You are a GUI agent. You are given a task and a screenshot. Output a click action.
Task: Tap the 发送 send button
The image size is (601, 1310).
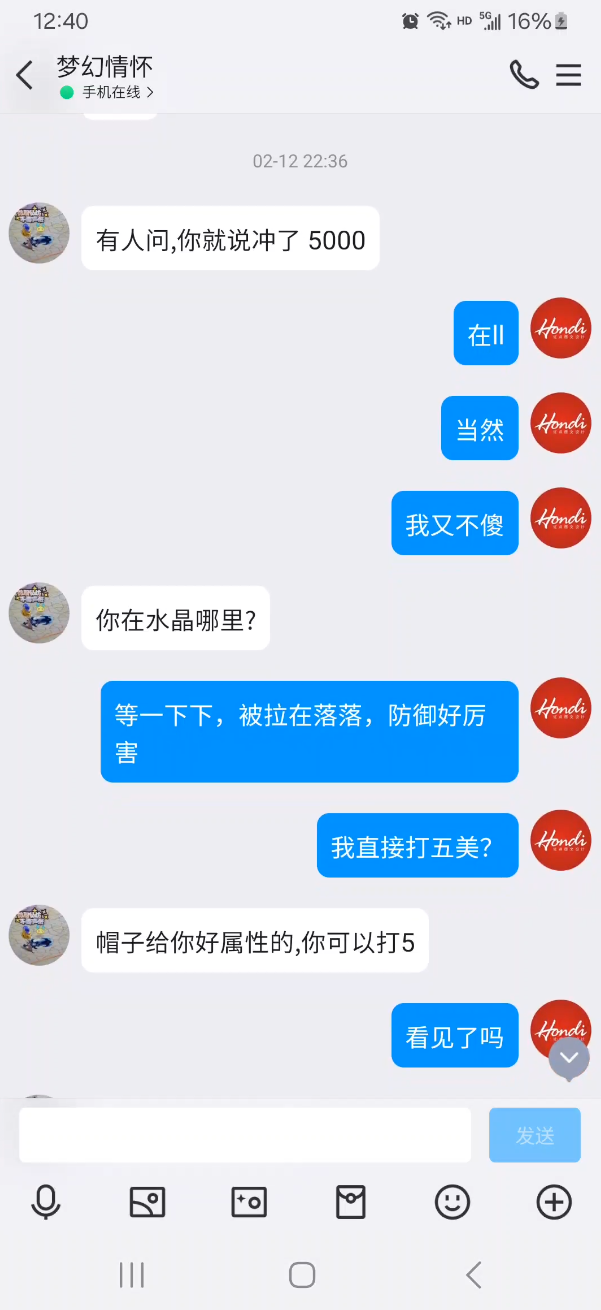coord(534,1135)
